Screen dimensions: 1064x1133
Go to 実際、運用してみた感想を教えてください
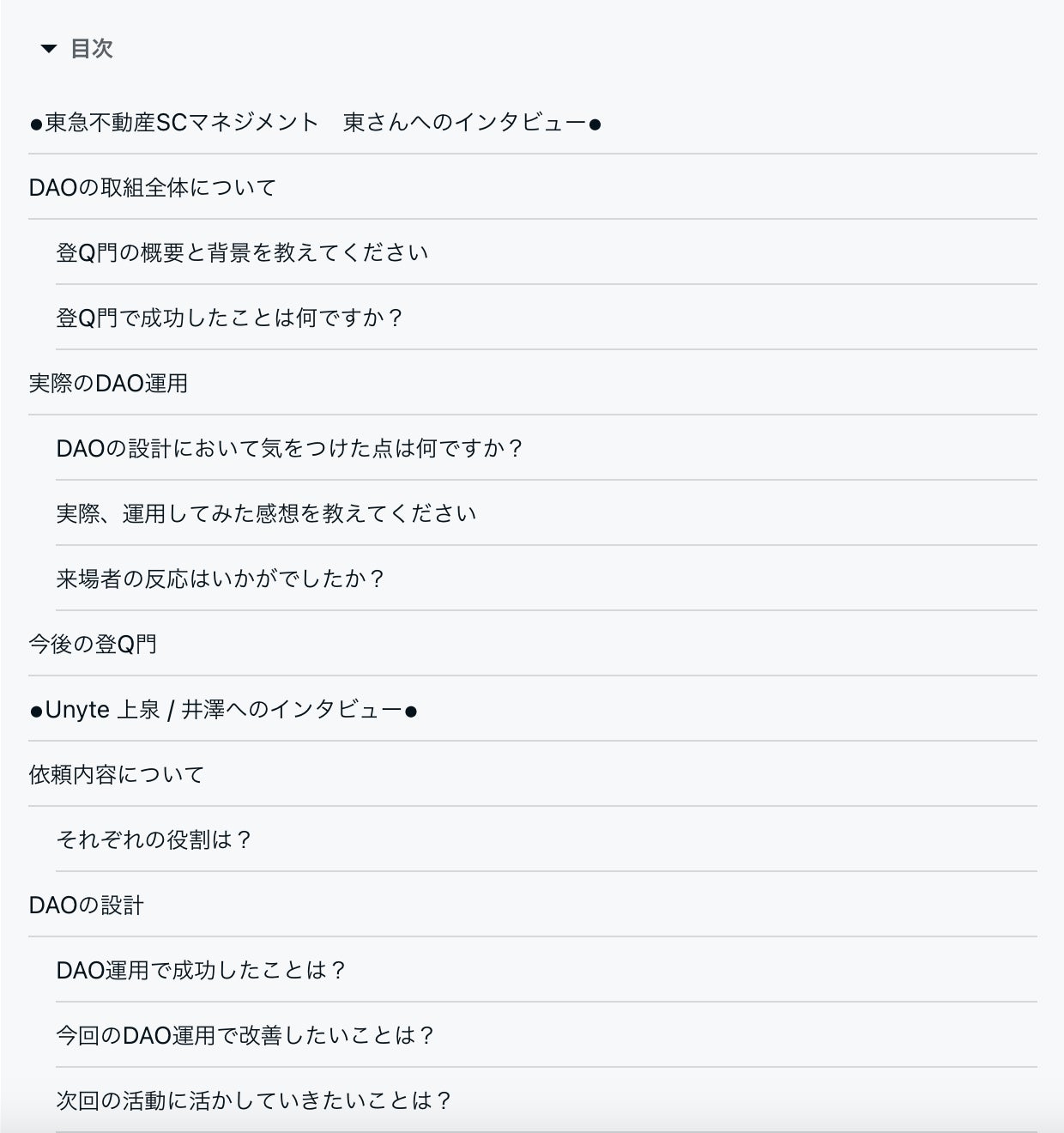266,514
